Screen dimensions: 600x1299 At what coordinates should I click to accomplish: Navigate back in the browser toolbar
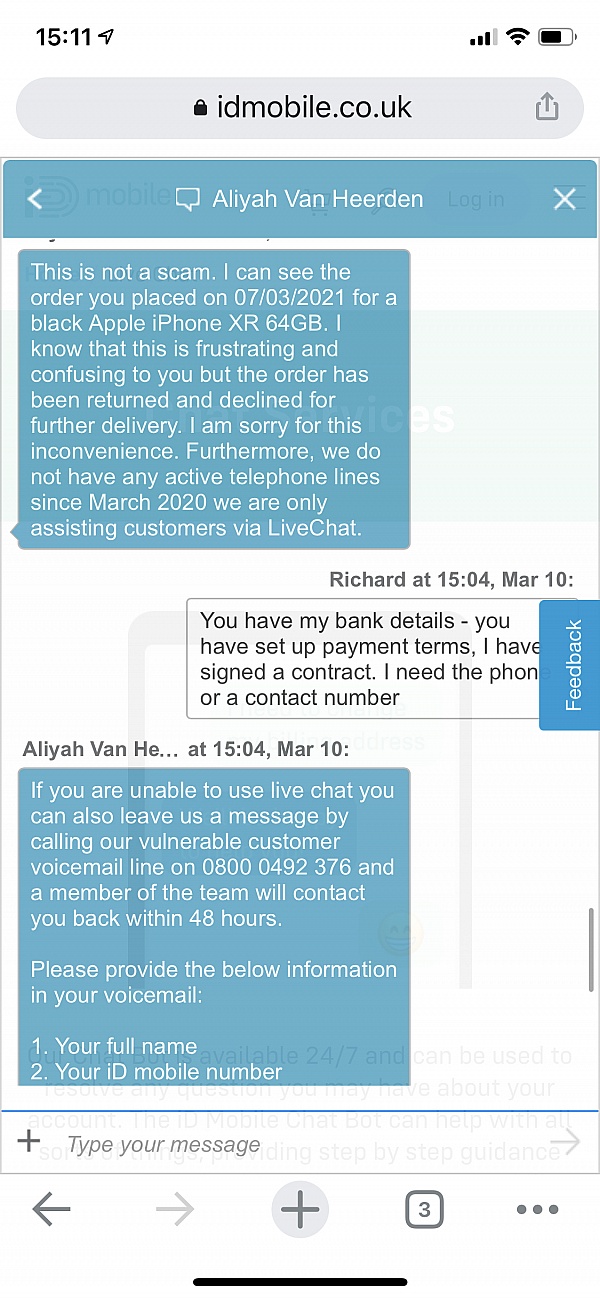click(x=51, y=1210)
